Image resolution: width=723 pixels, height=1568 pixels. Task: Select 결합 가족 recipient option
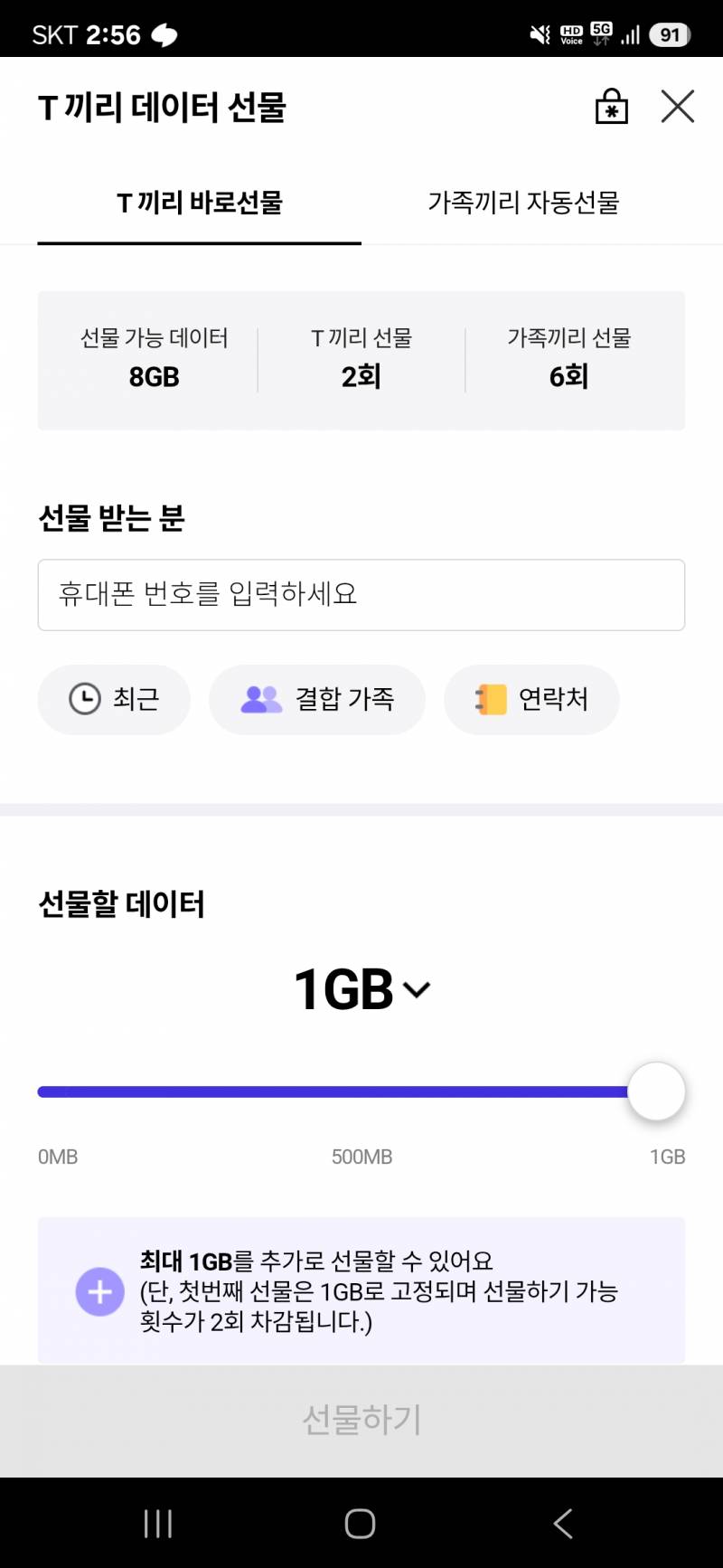[317, 697]
